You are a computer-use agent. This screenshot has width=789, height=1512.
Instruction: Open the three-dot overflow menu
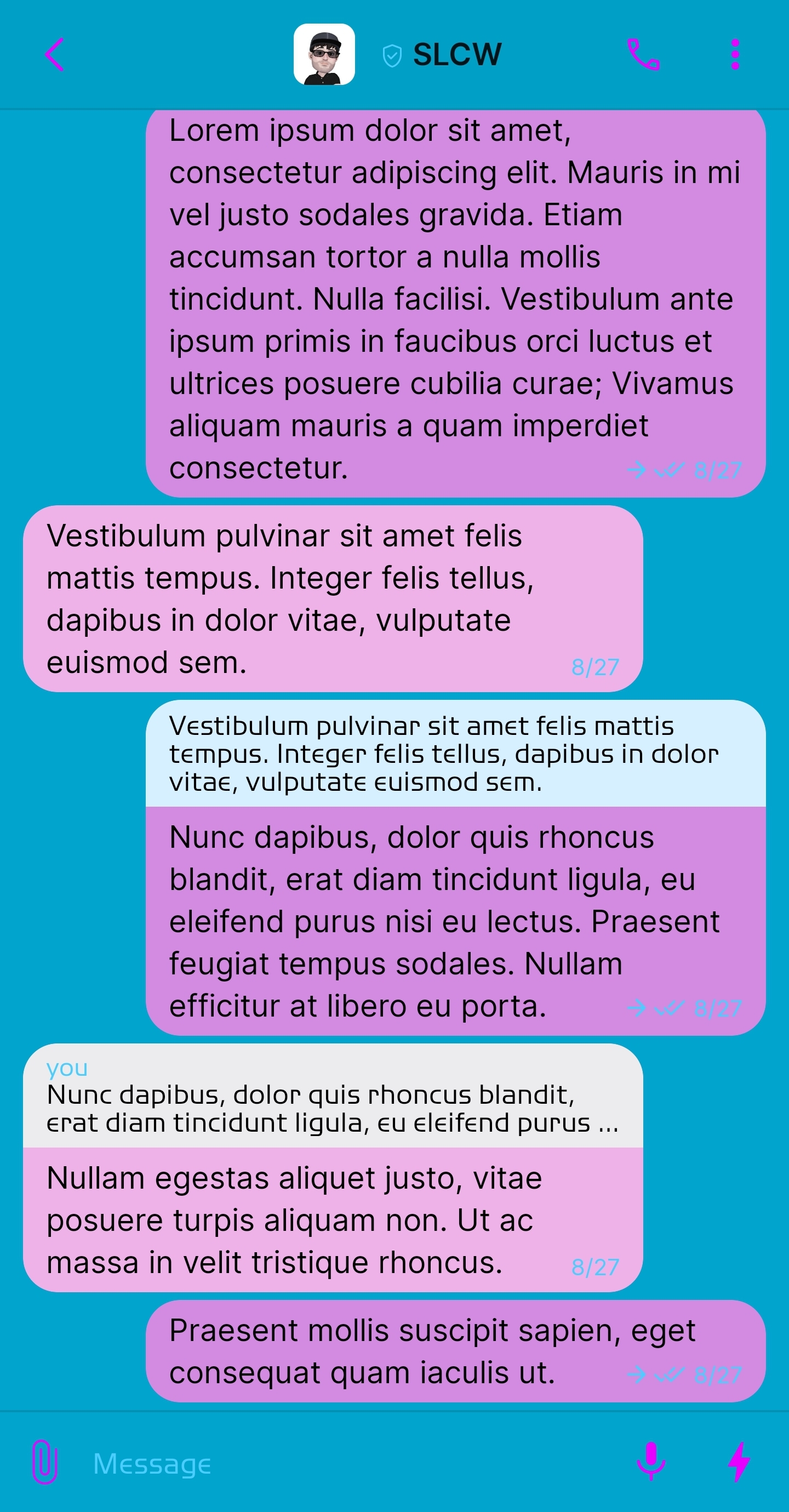(x=735, y=55)
